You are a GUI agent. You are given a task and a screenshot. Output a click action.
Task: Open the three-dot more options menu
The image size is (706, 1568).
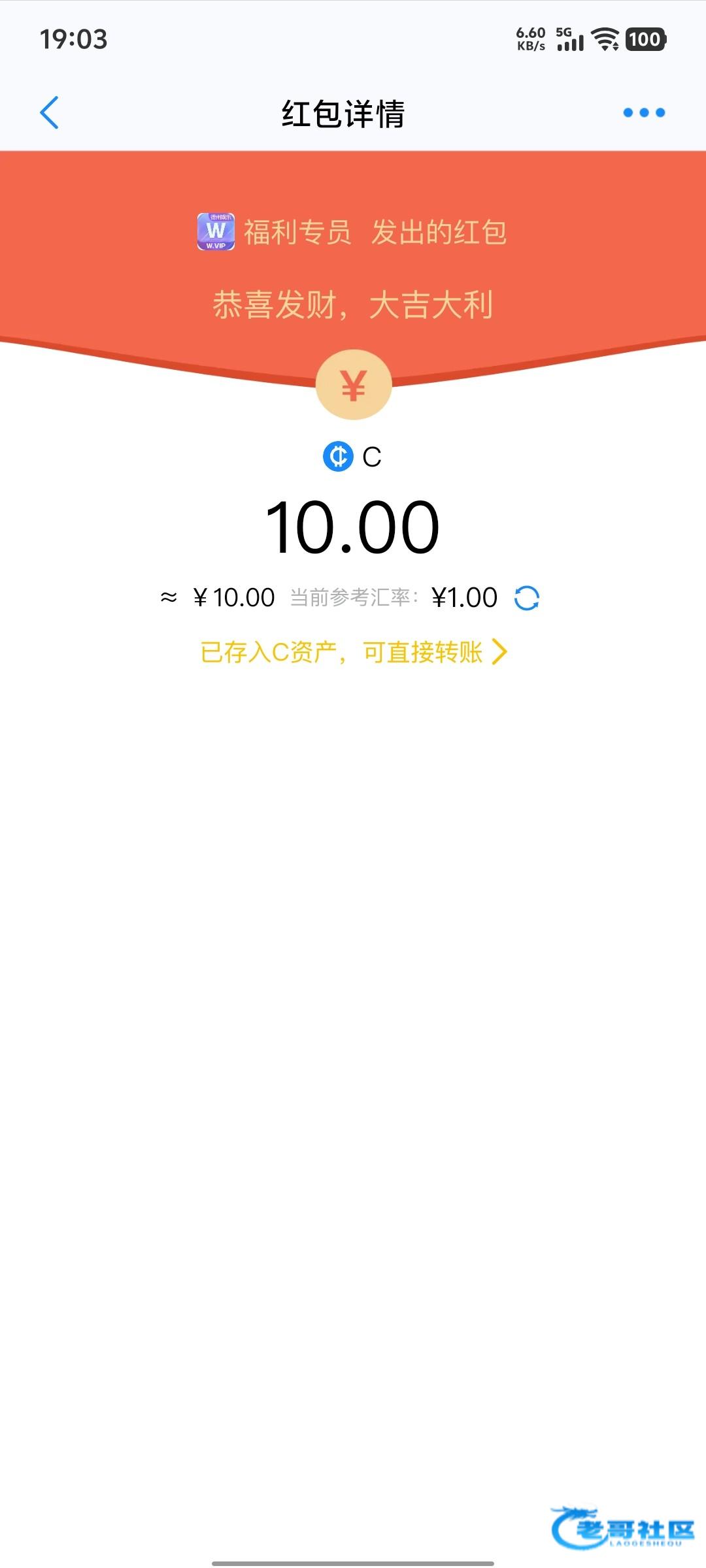click(644, 113)
